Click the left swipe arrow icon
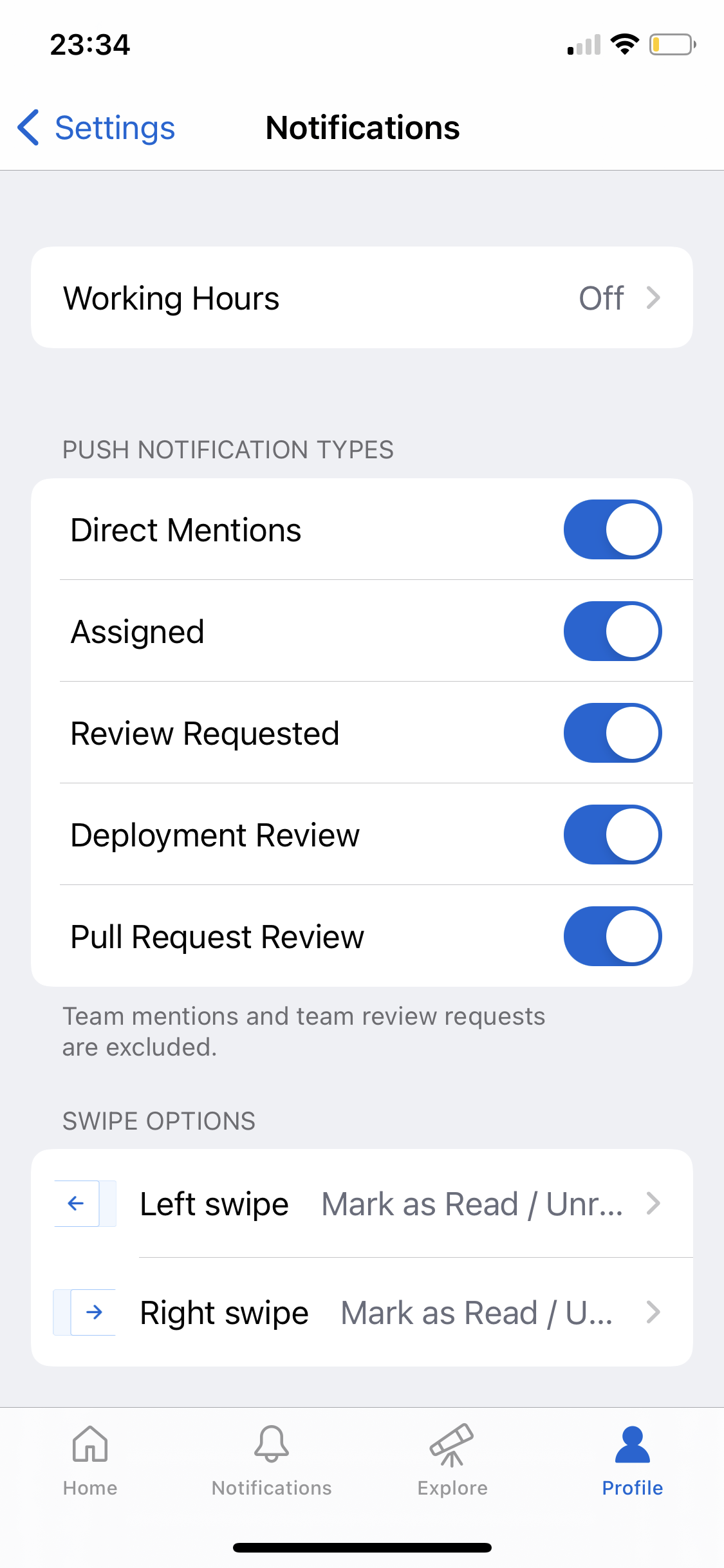The image size is (724, 1568). tap(76, 1202)
